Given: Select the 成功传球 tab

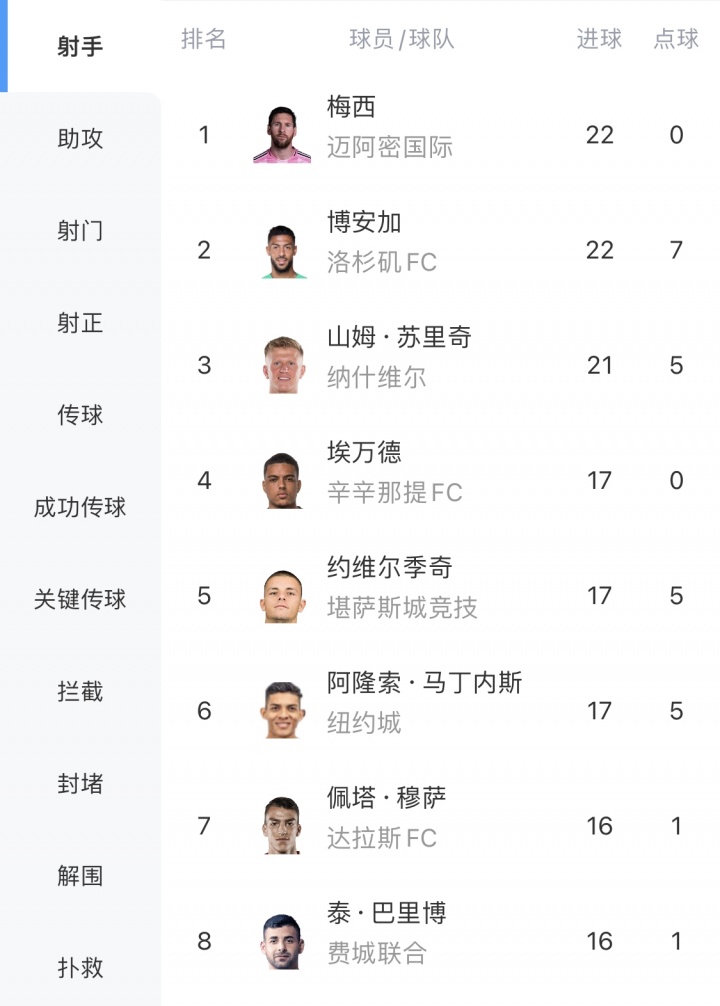Looking at the screenshot, I should [80, 507].
